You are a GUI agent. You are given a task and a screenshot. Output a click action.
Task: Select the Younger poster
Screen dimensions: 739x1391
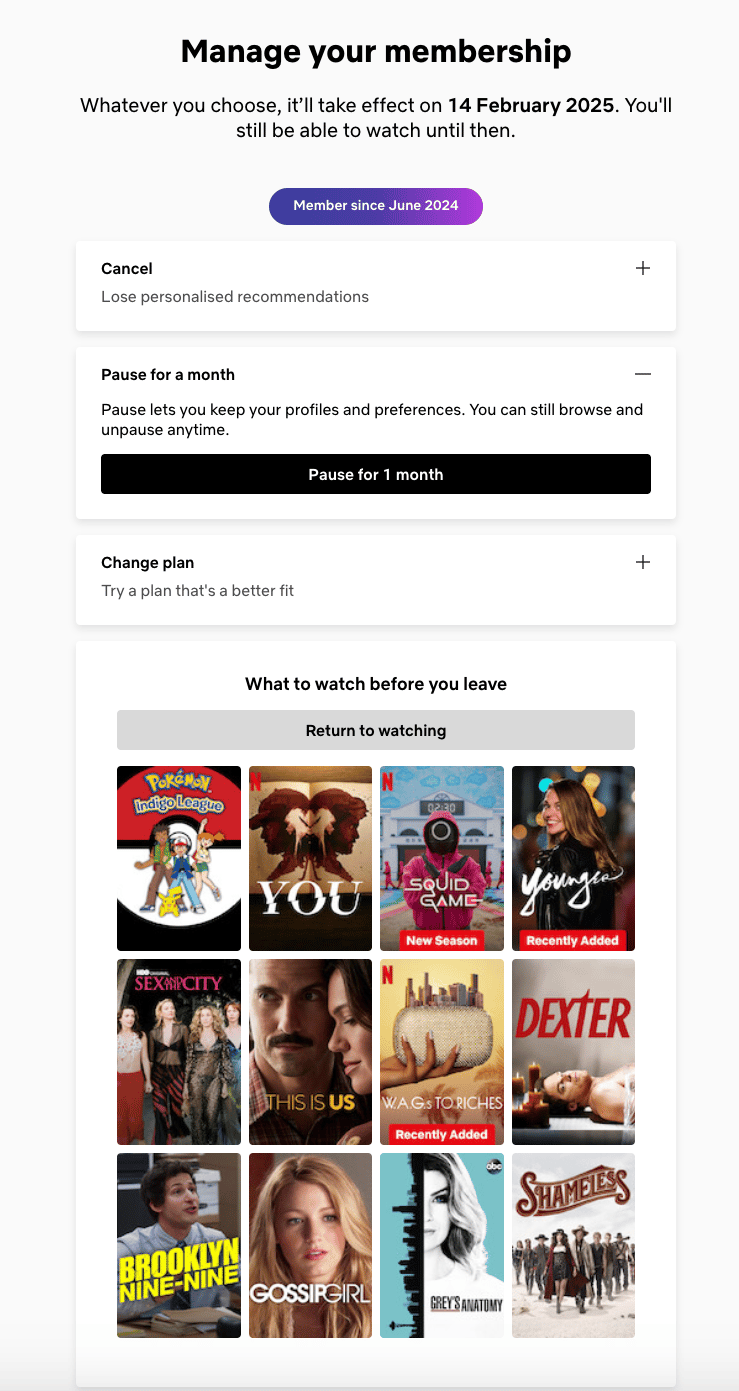(573, 858)
